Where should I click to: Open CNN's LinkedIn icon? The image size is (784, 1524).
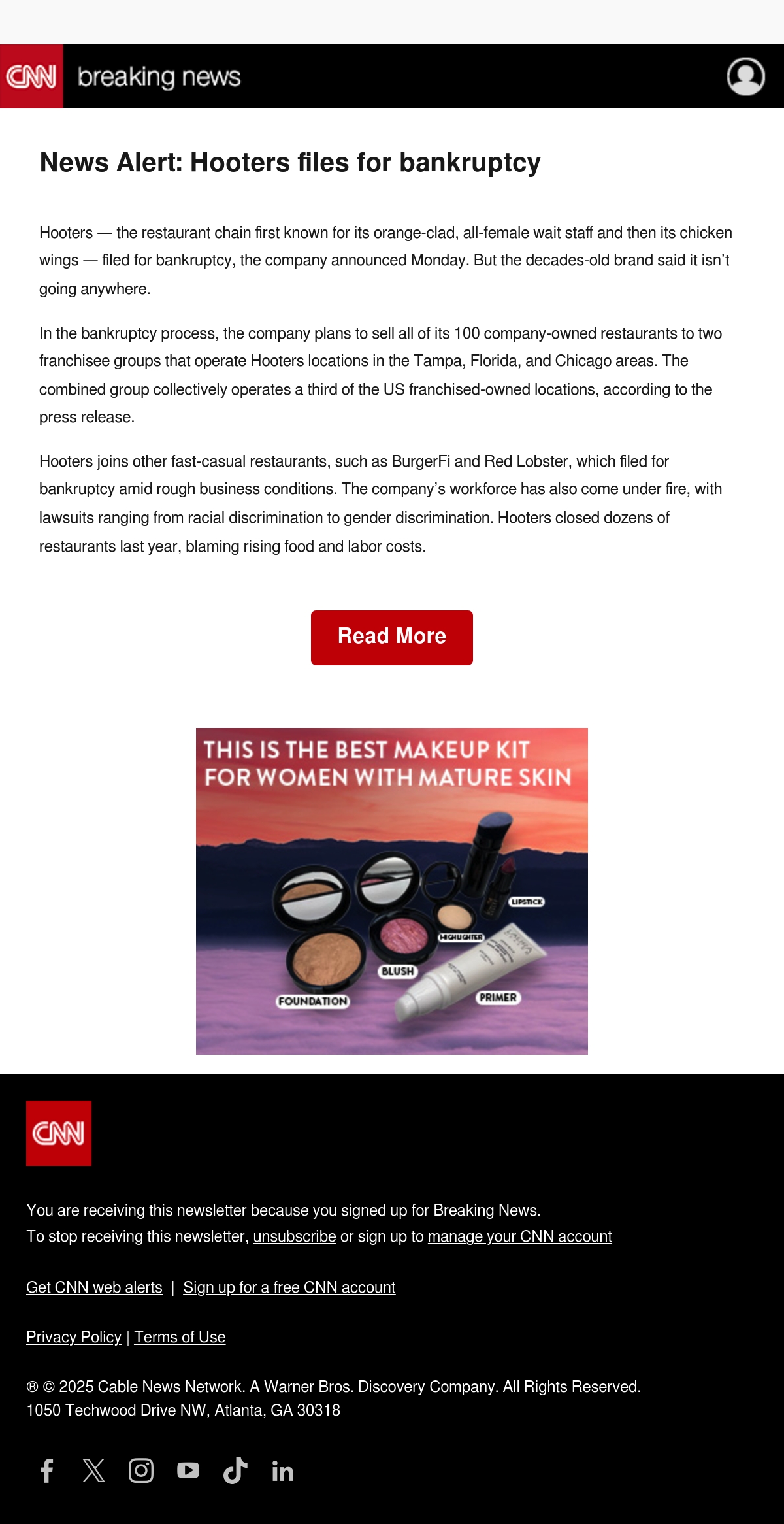[x=282, y=1470]
